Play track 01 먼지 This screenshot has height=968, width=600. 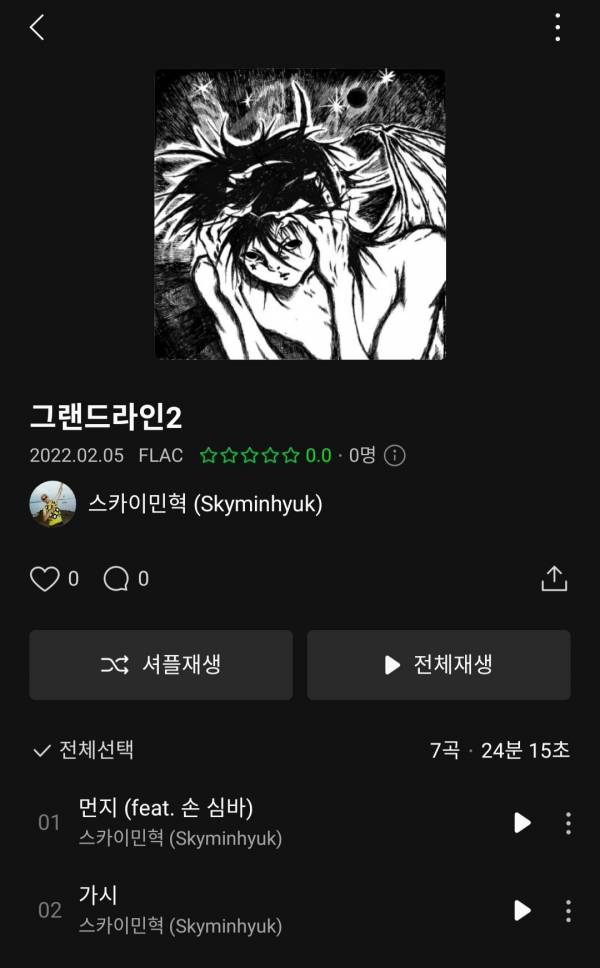click(522, 823)
